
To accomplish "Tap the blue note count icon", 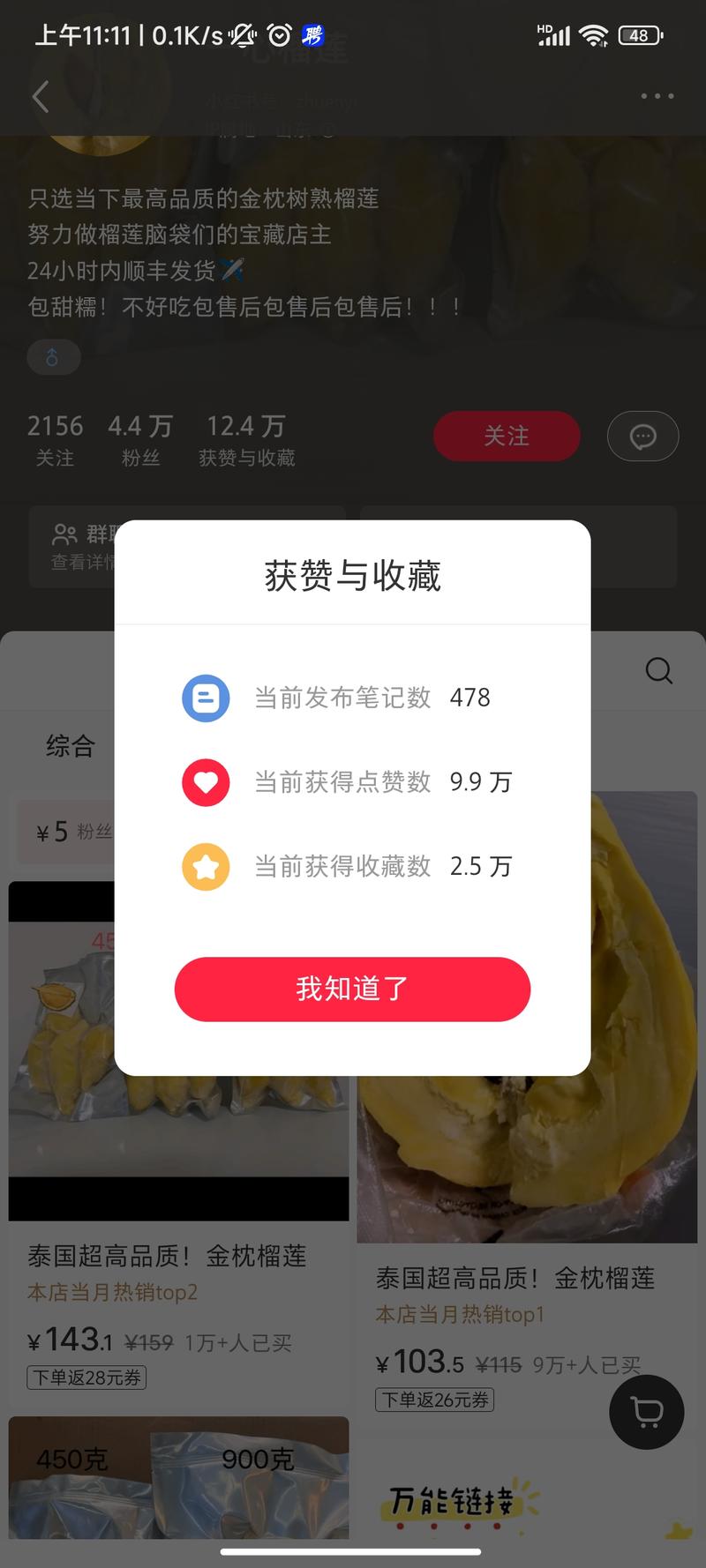I will pos(206,698).
